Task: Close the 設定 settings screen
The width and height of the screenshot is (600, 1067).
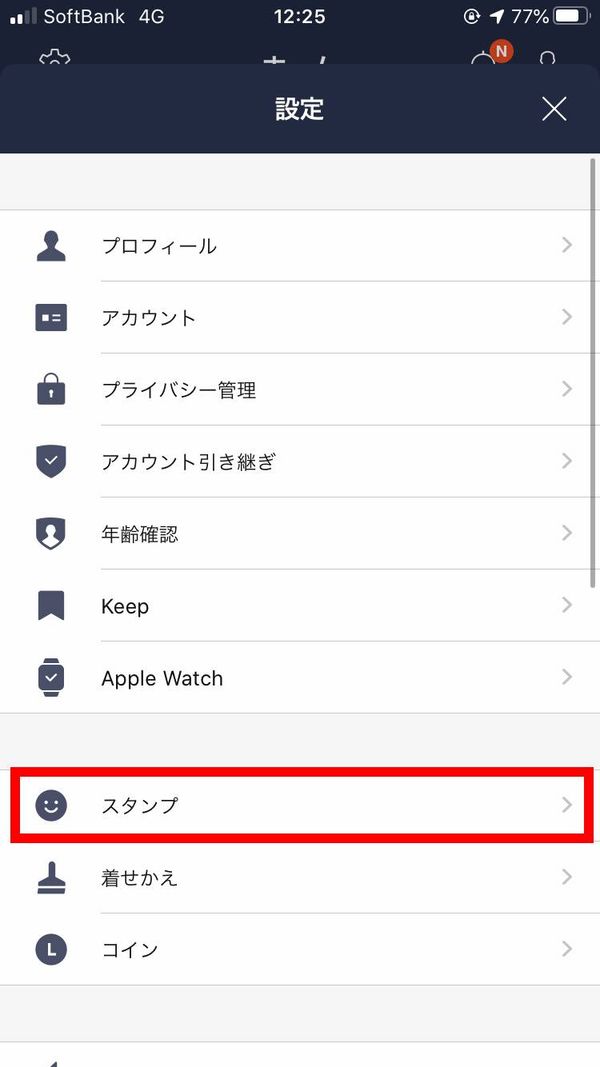Action: tap(554, 109)
